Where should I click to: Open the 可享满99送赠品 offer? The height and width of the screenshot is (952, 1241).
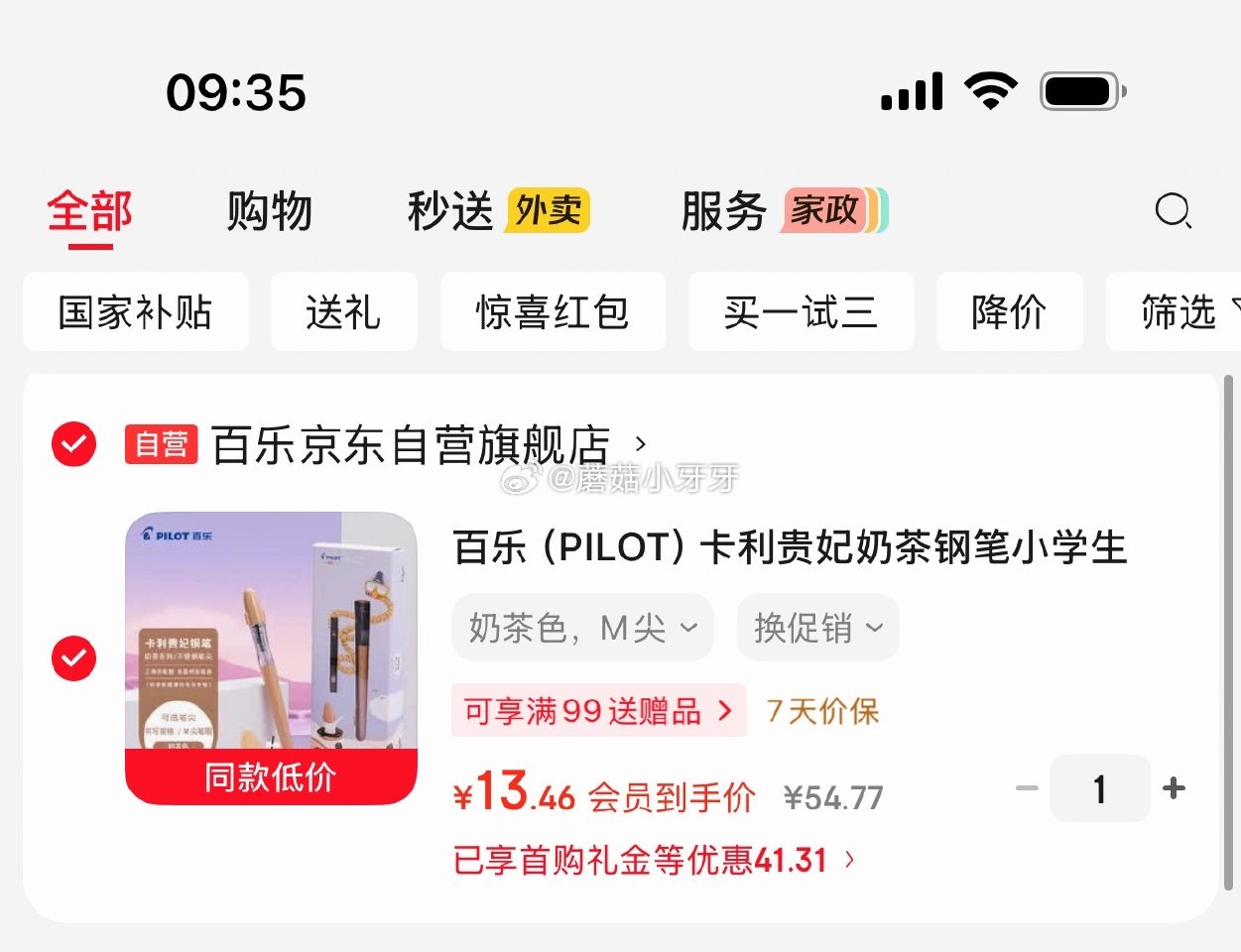coord(598,711)
